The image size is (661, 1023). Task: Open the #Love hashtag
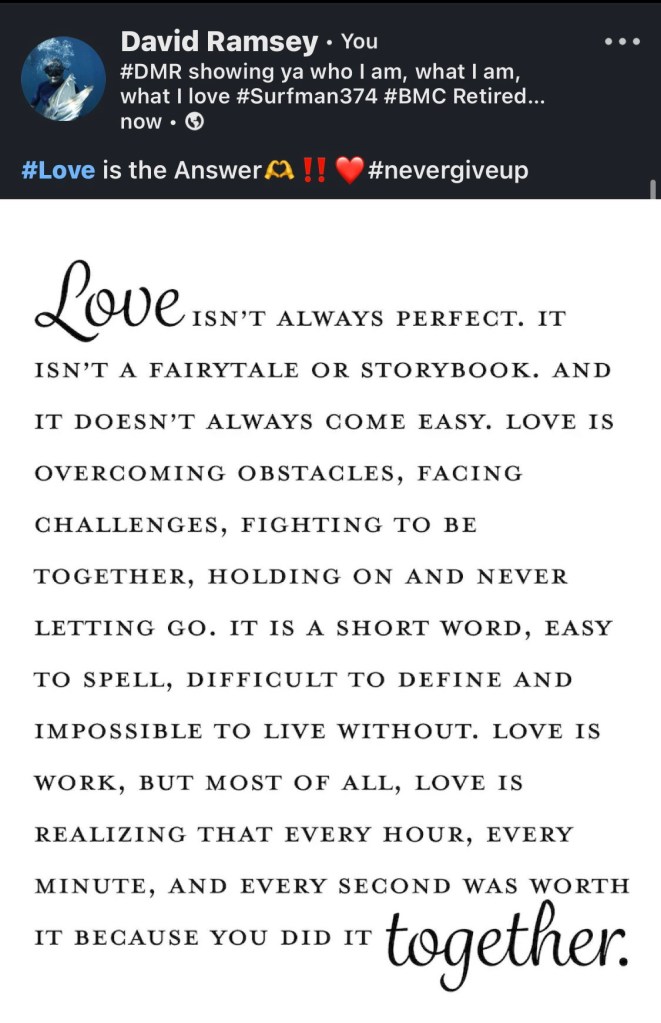pyautogui.click(x=58, y=170)
